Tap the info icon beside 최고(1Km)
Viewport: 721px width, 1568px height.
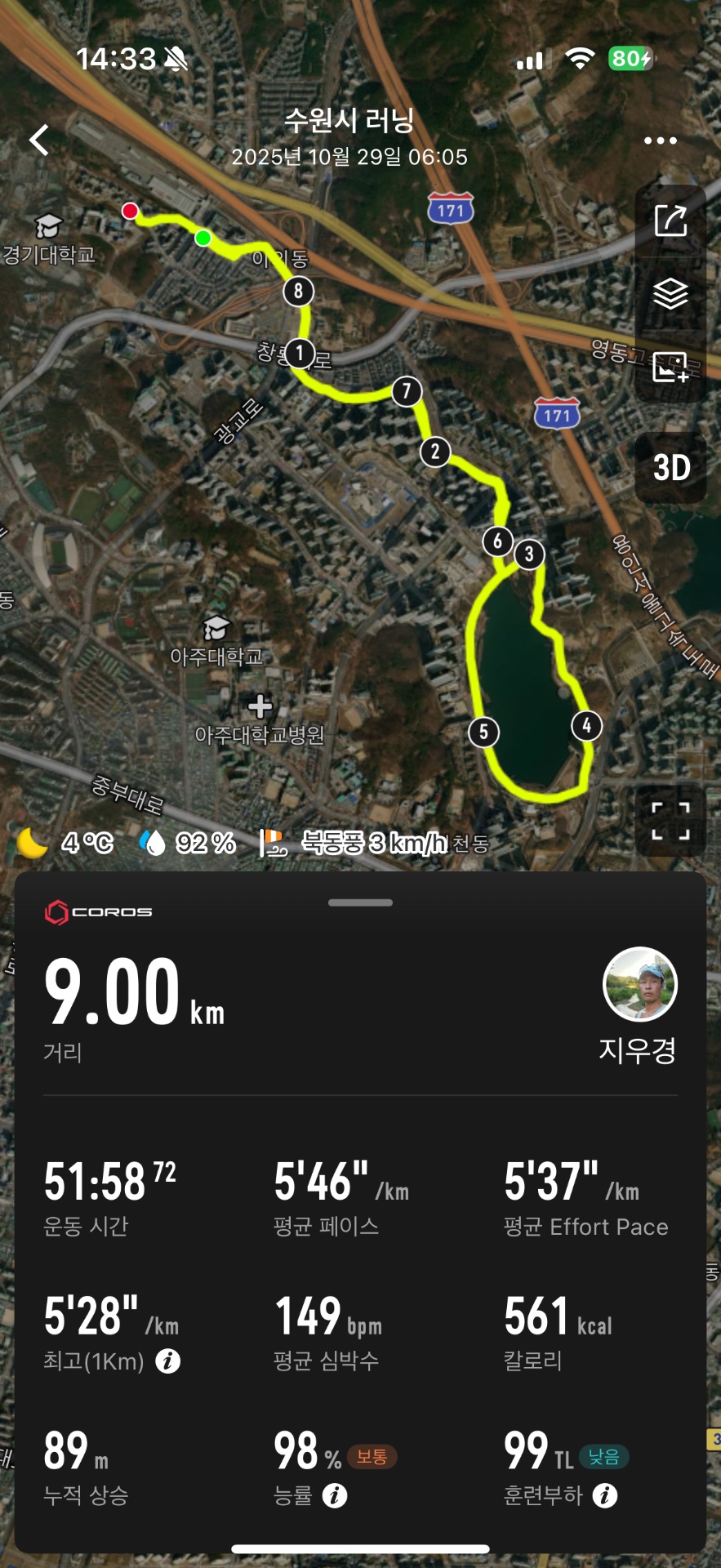click(170, 1361)
